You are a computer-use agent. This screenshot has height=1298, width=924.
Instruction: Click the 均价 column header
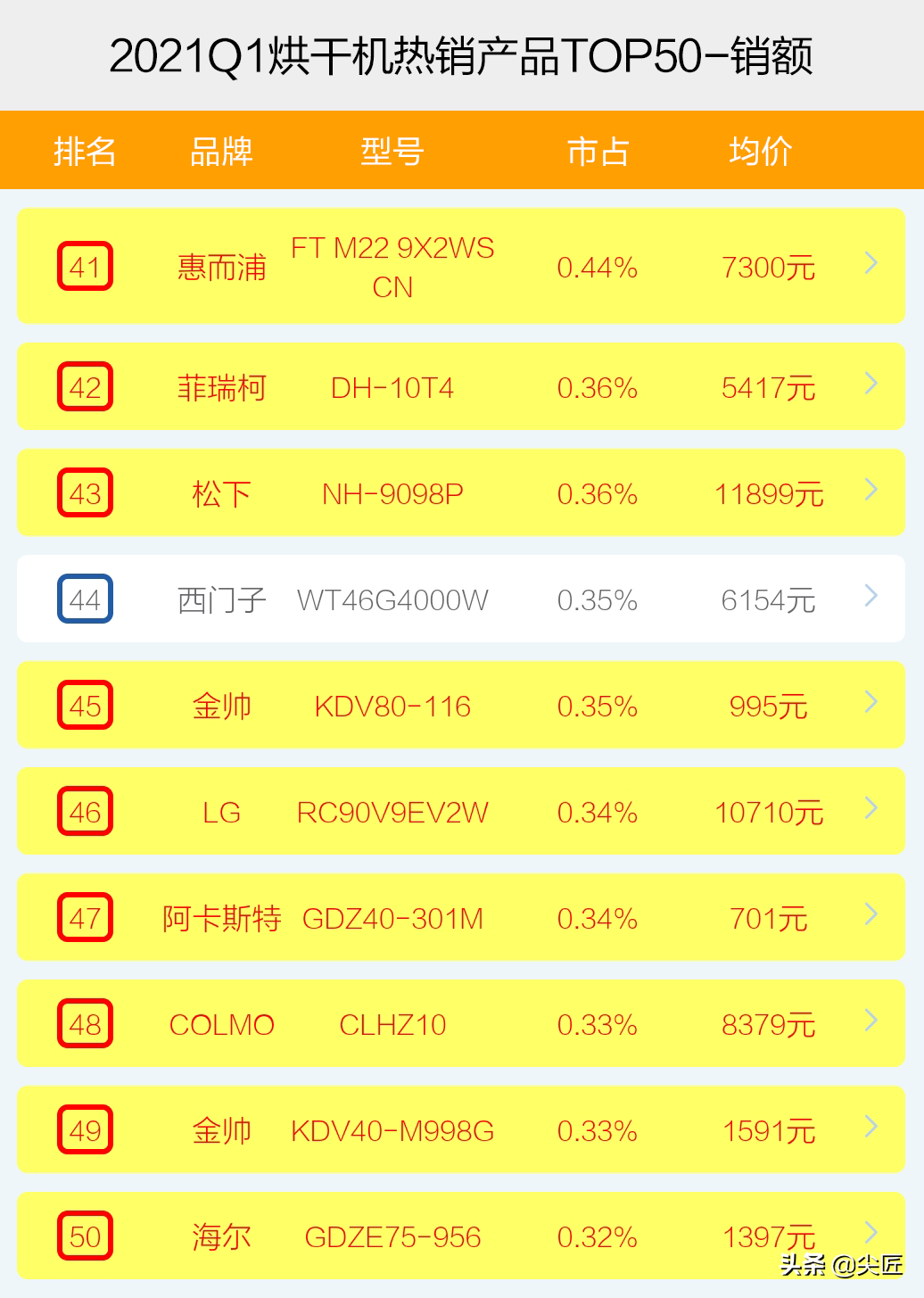click(x=759, y=151)
